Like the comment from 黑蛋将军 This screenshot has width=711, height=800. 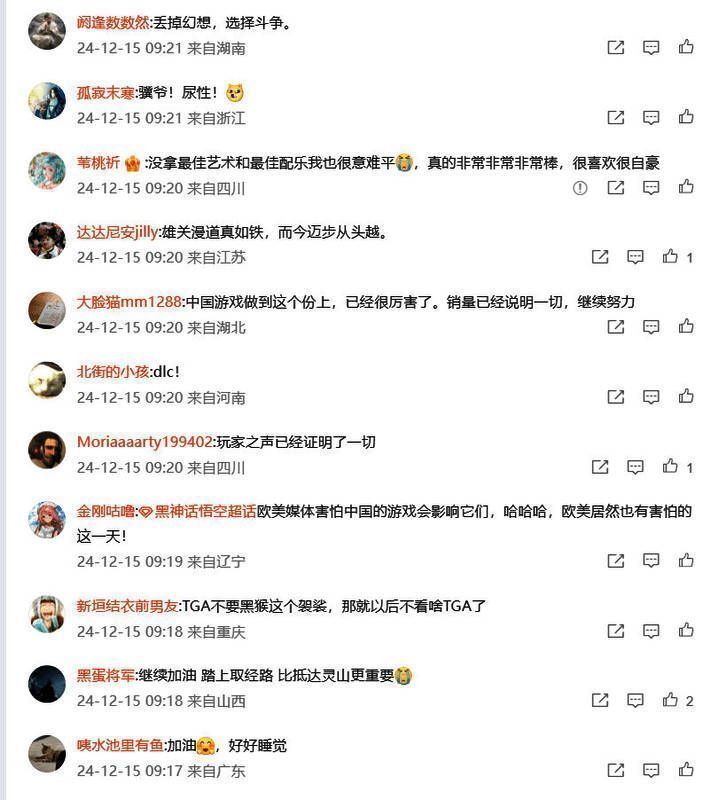[670, 701]
